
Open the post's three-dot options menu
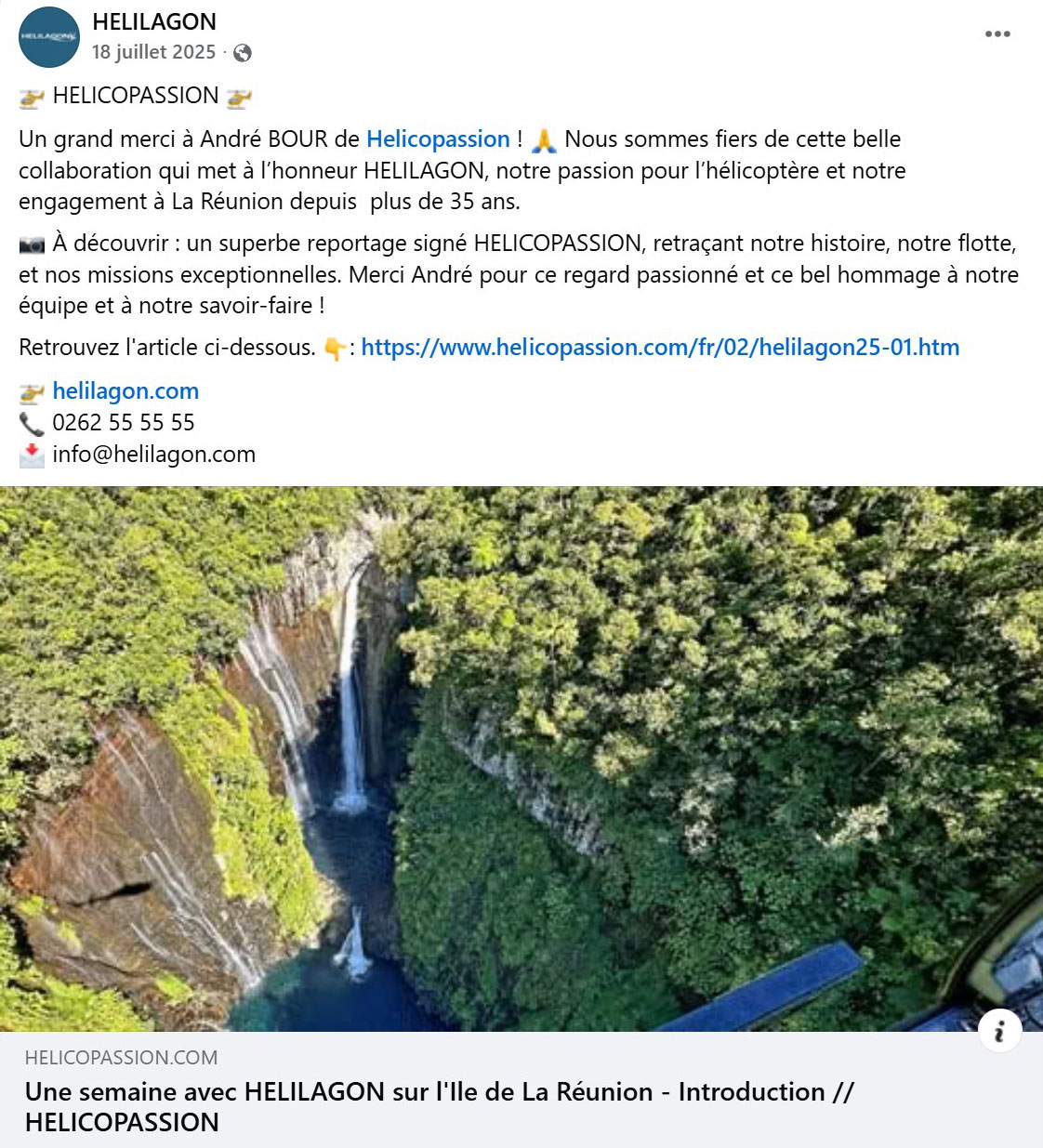[x=997, y=34]
